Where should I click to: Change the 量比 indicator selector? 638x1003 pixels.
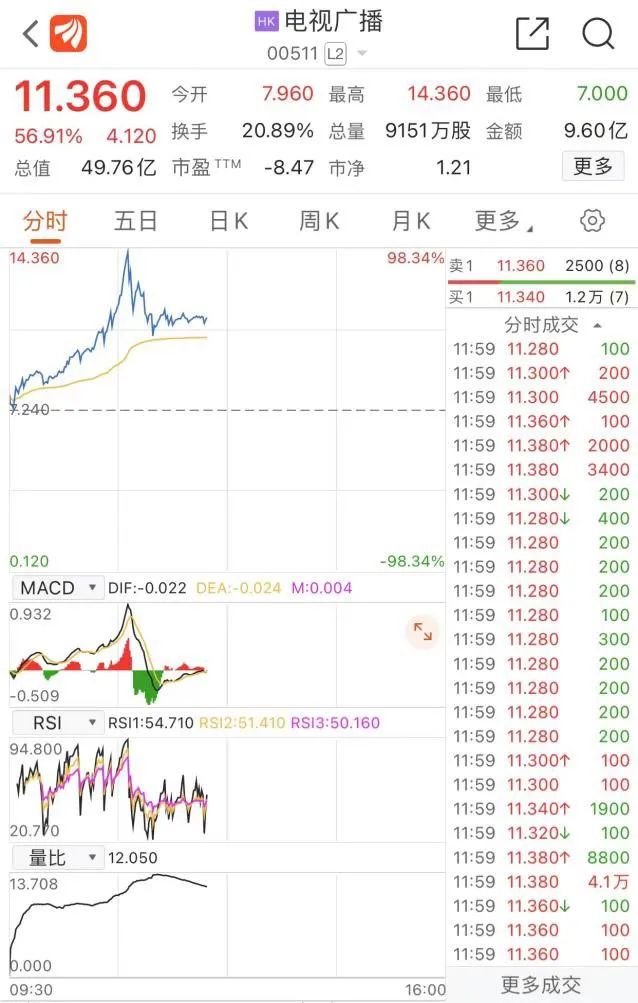coord(58,857)
